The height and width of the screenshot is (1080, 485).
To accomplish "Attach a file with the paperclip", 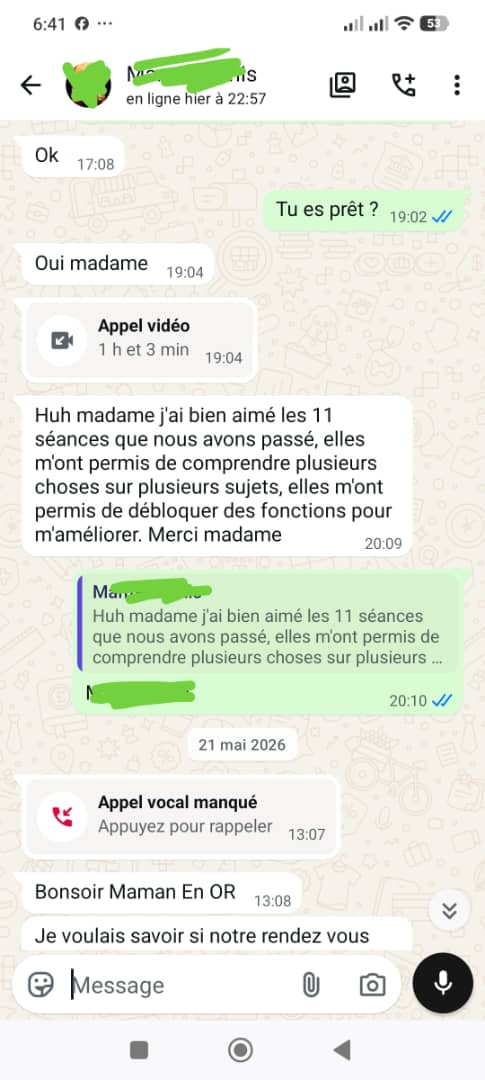I will tap(311, 985).
